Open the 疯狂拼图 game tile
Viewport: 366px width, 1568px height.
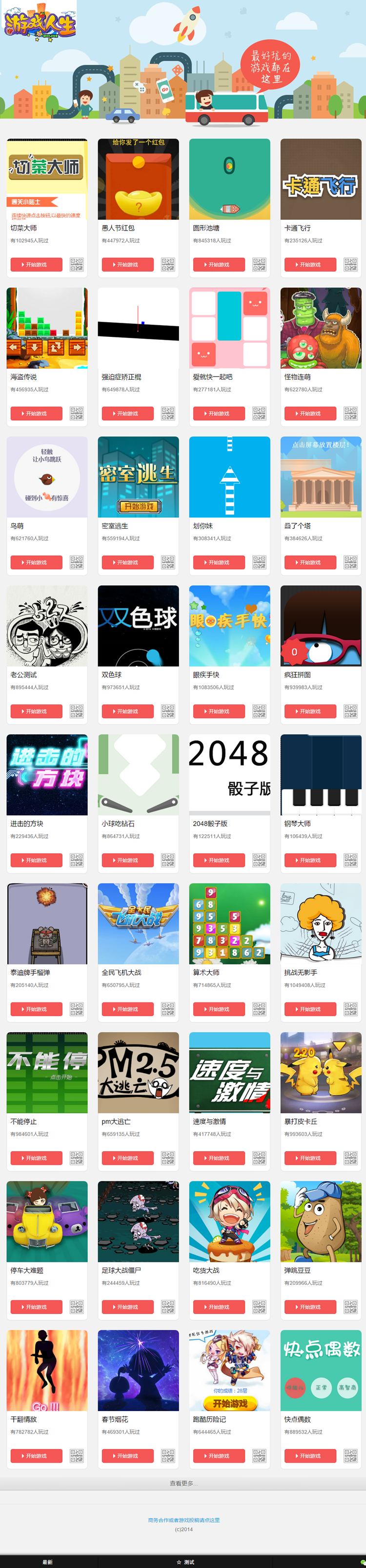tap(321, 626)
